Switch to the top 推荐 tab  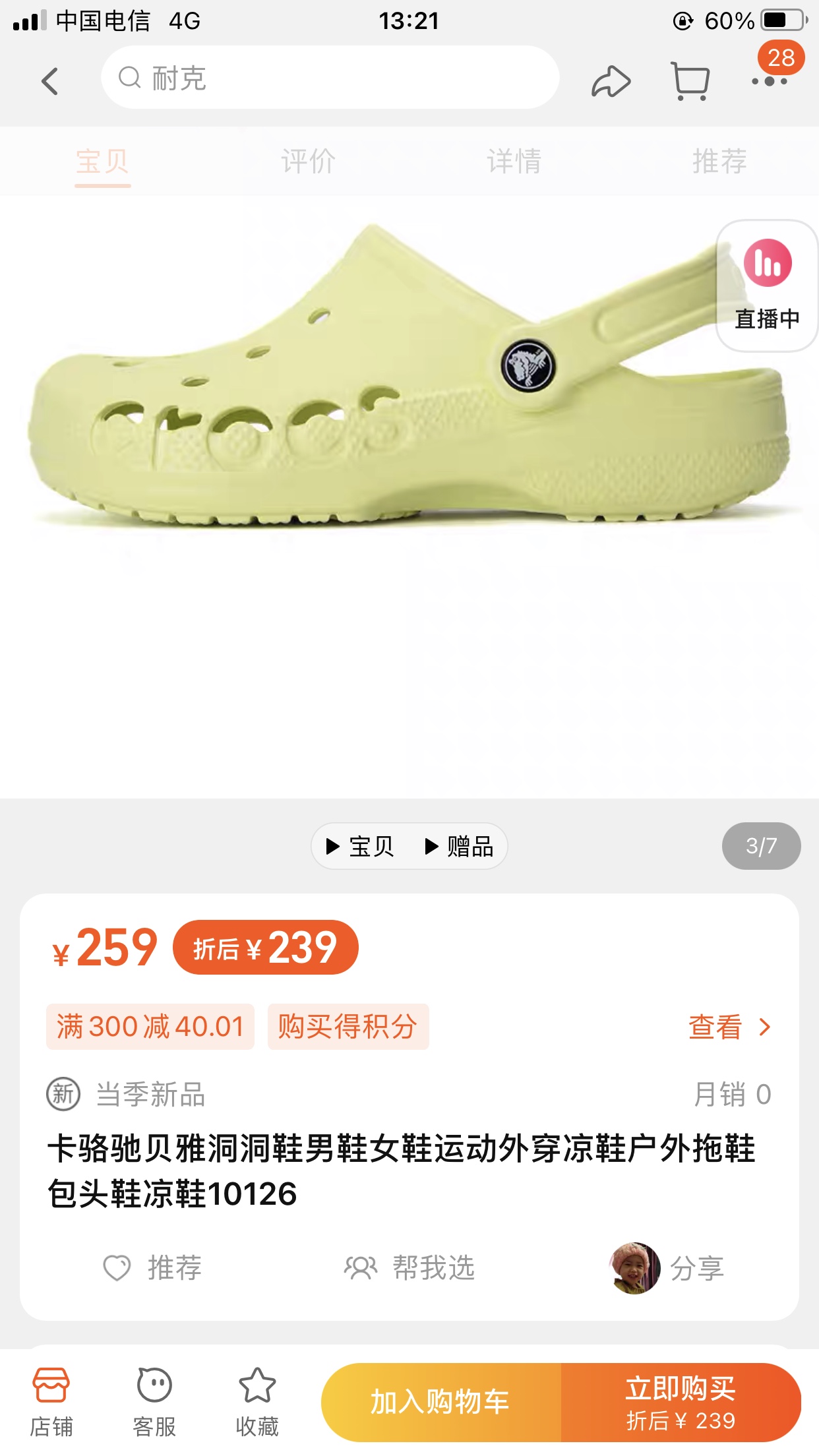coord(719,161)
